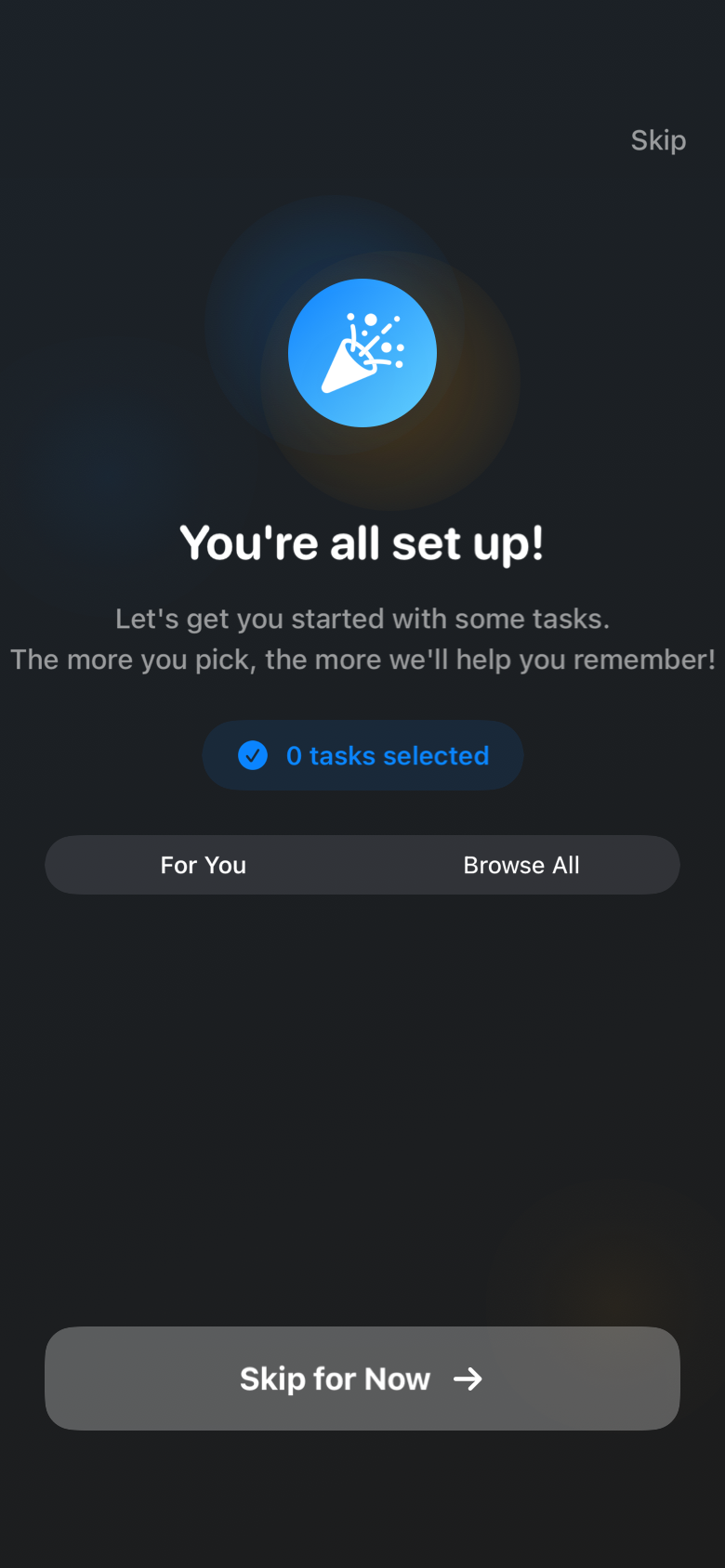Click the circular blue icon at screen center

point(362,353)
